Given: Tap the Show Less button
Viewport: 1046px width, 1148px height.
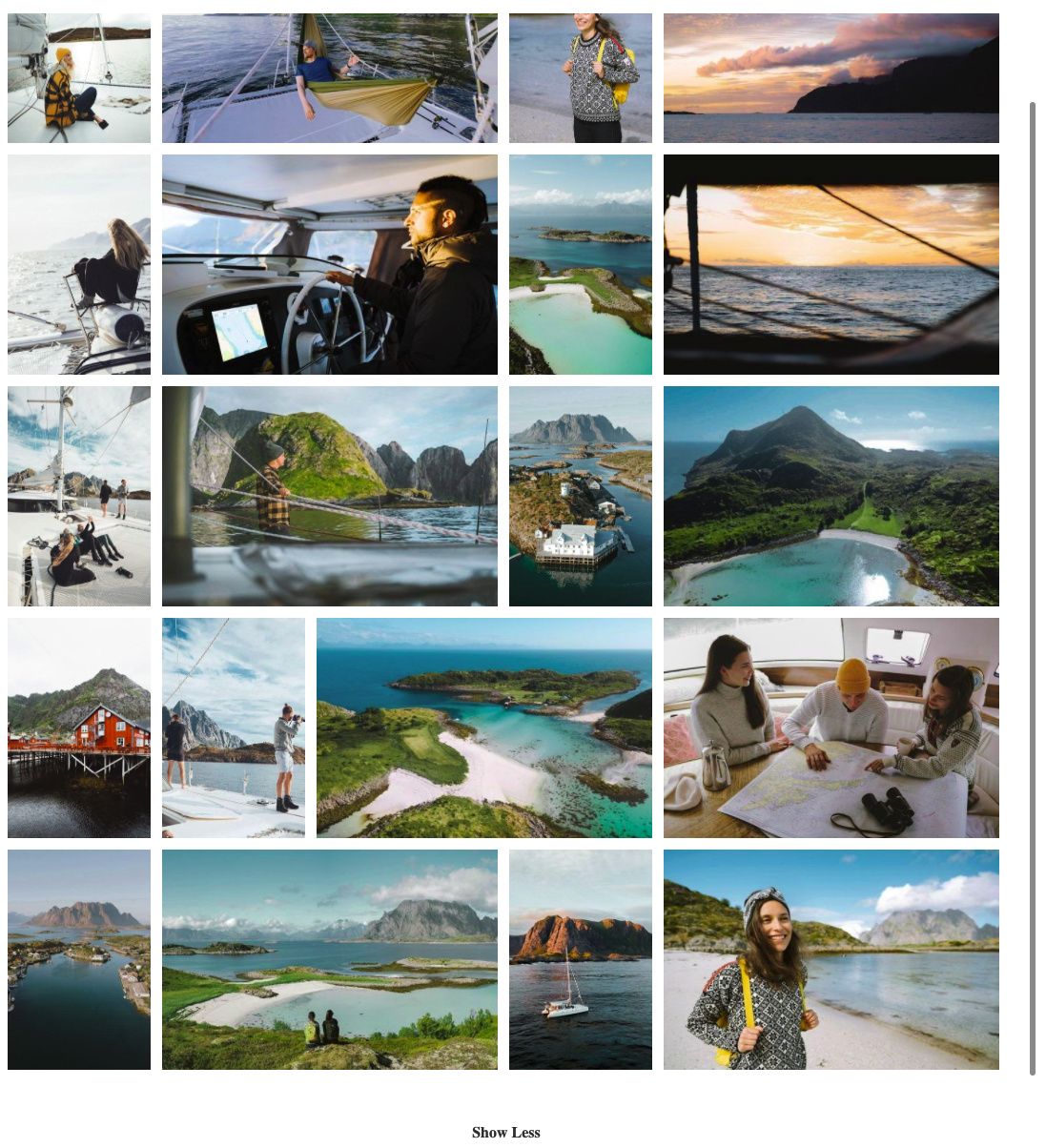Looking at the screenshot, I should tap(505, 1132).
